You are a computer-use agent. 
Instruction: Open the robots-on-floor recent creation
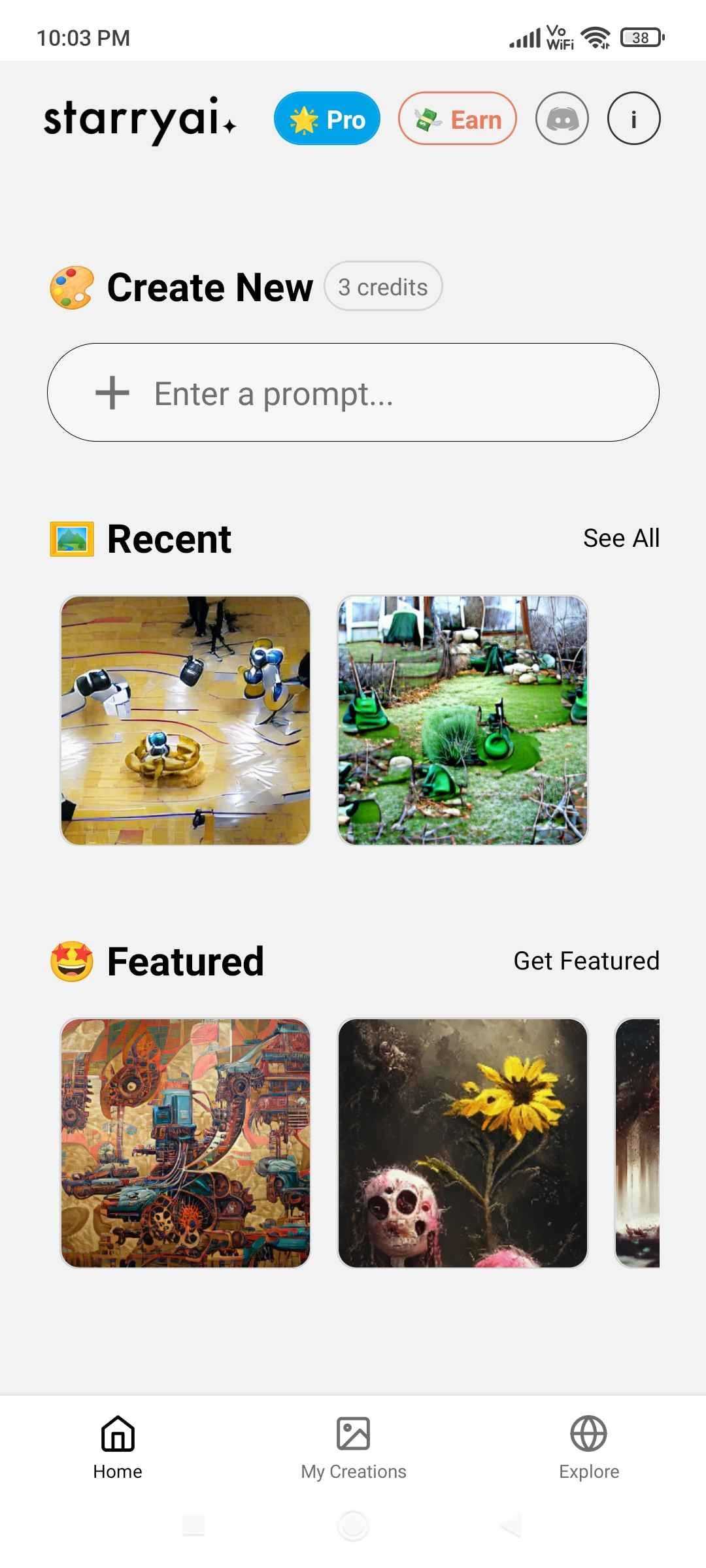tap(184, 719)
